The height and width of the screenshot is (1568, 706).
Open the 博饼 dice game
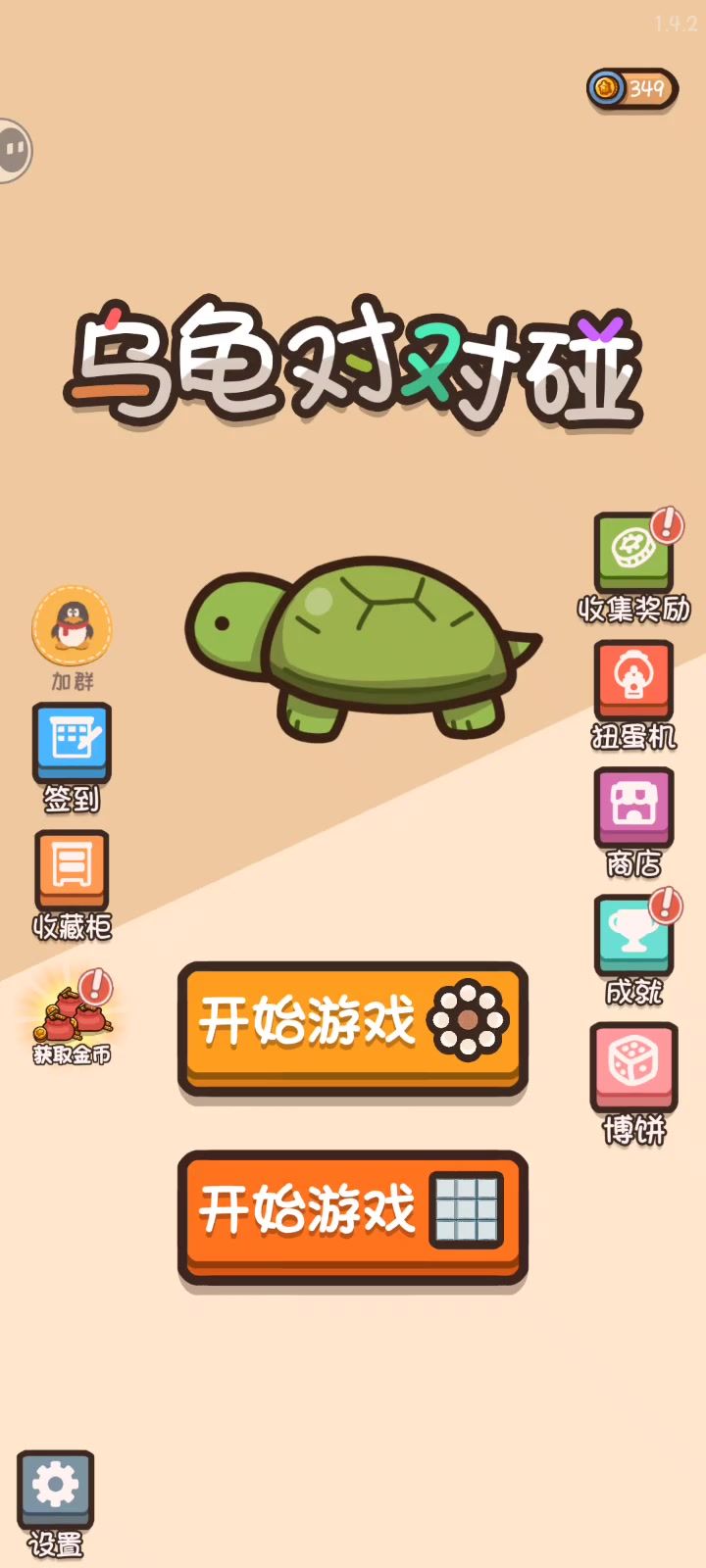point(633,1066)
